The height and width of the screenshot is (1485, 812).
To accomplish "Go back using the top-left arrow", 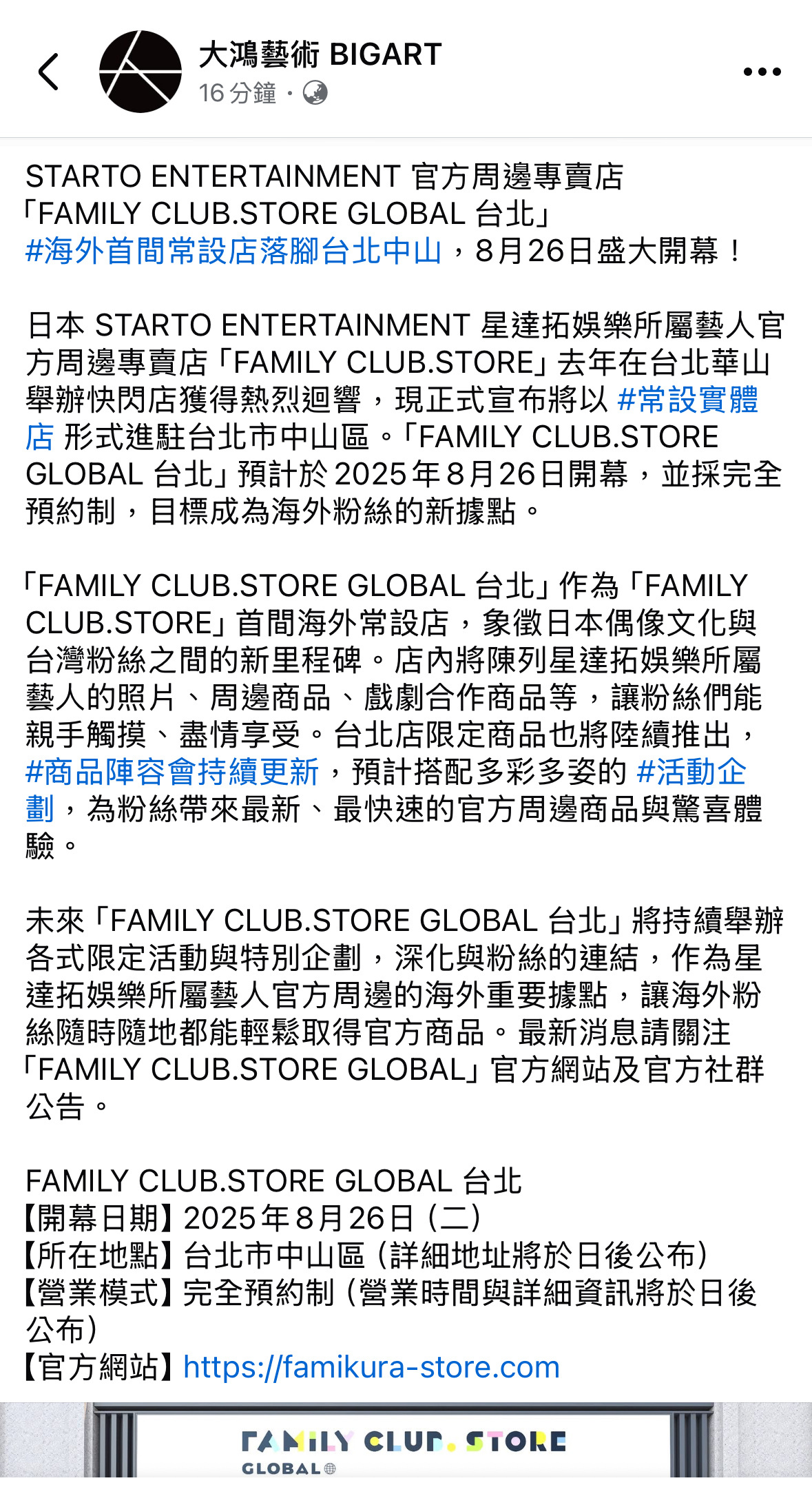I will 48,72.
